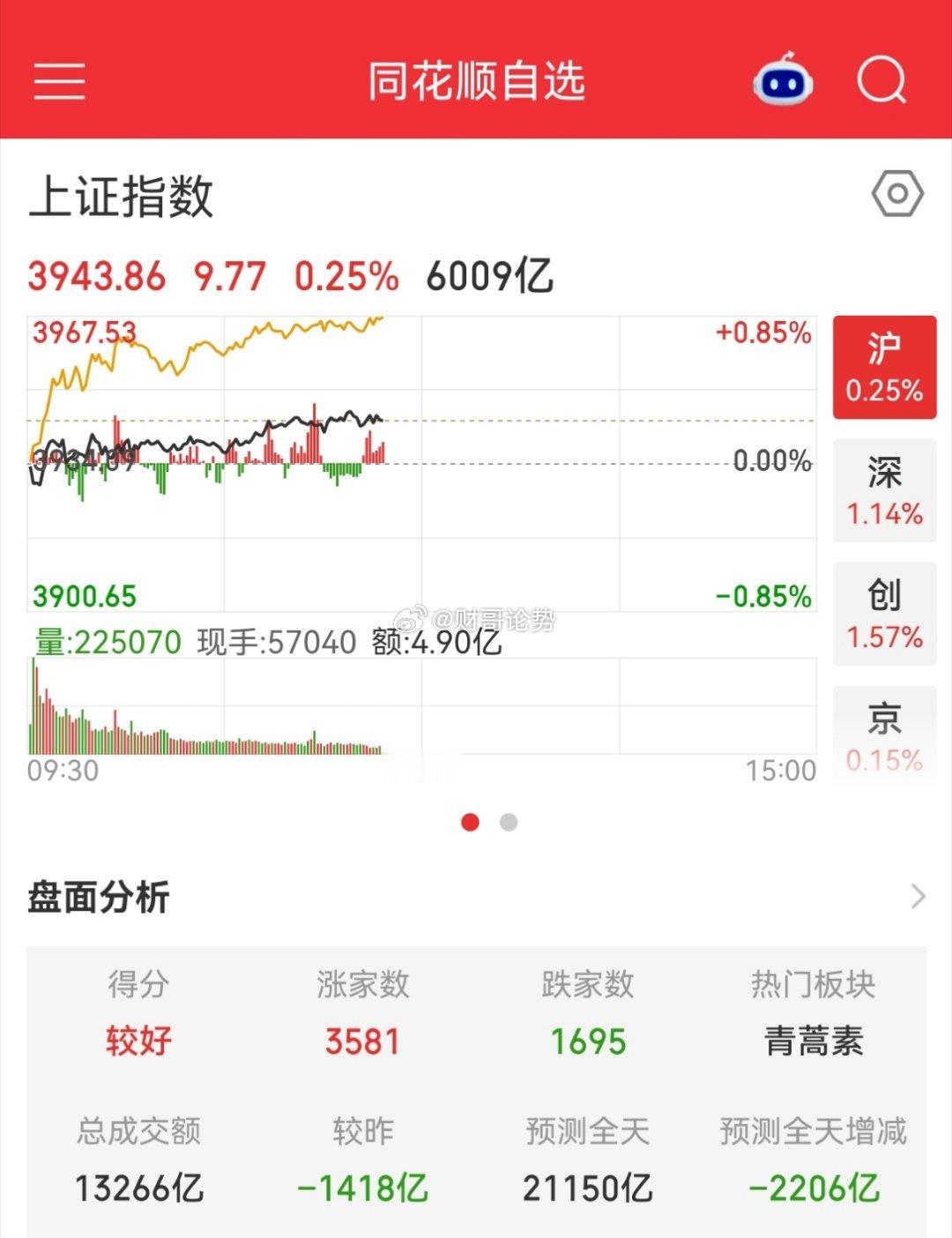Switch to the 京 index tab
Image resolution: width=952 pixels, height=1238 pixels.
(x=884, y=734)
